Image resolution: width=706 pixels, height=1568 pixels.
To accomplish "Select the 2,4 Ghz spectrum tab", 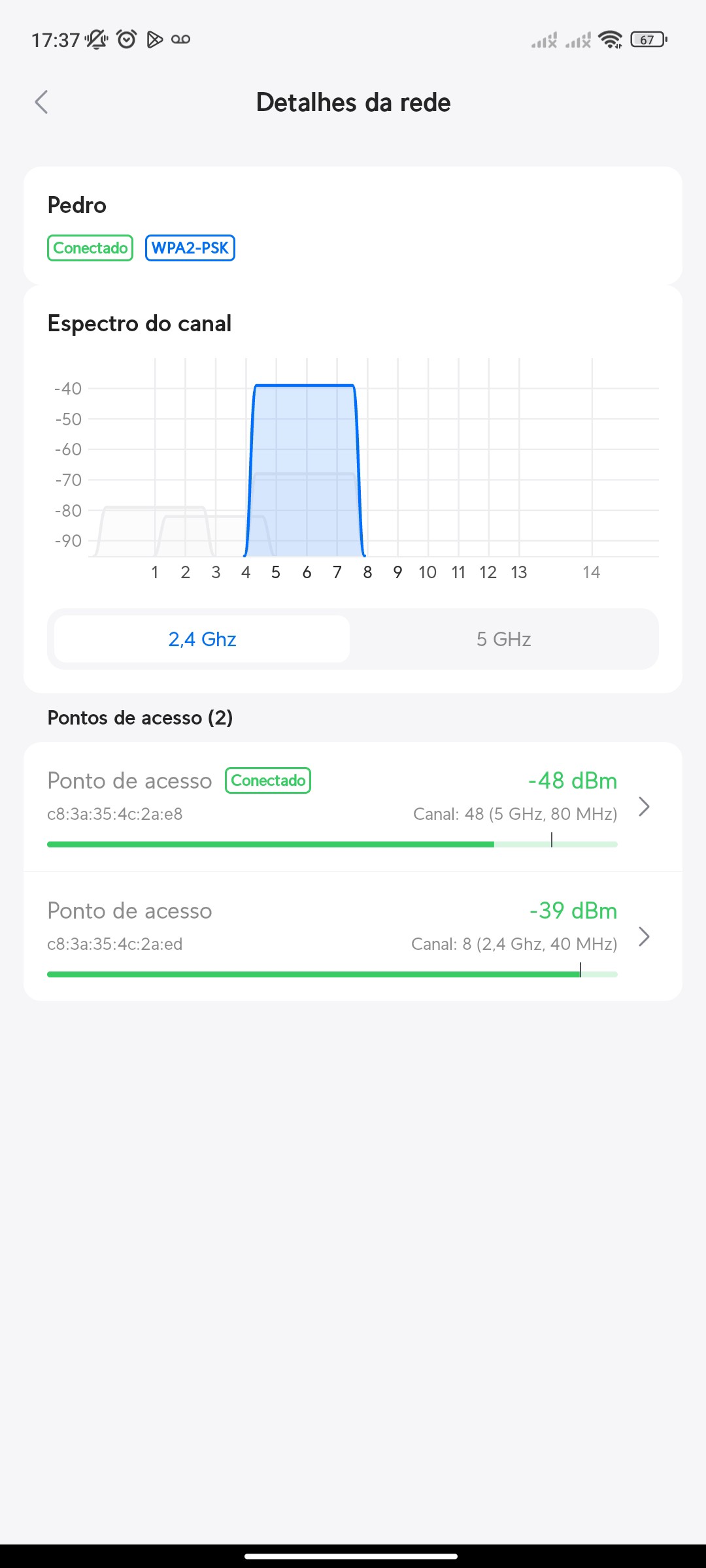I will [x=202, y=639].
